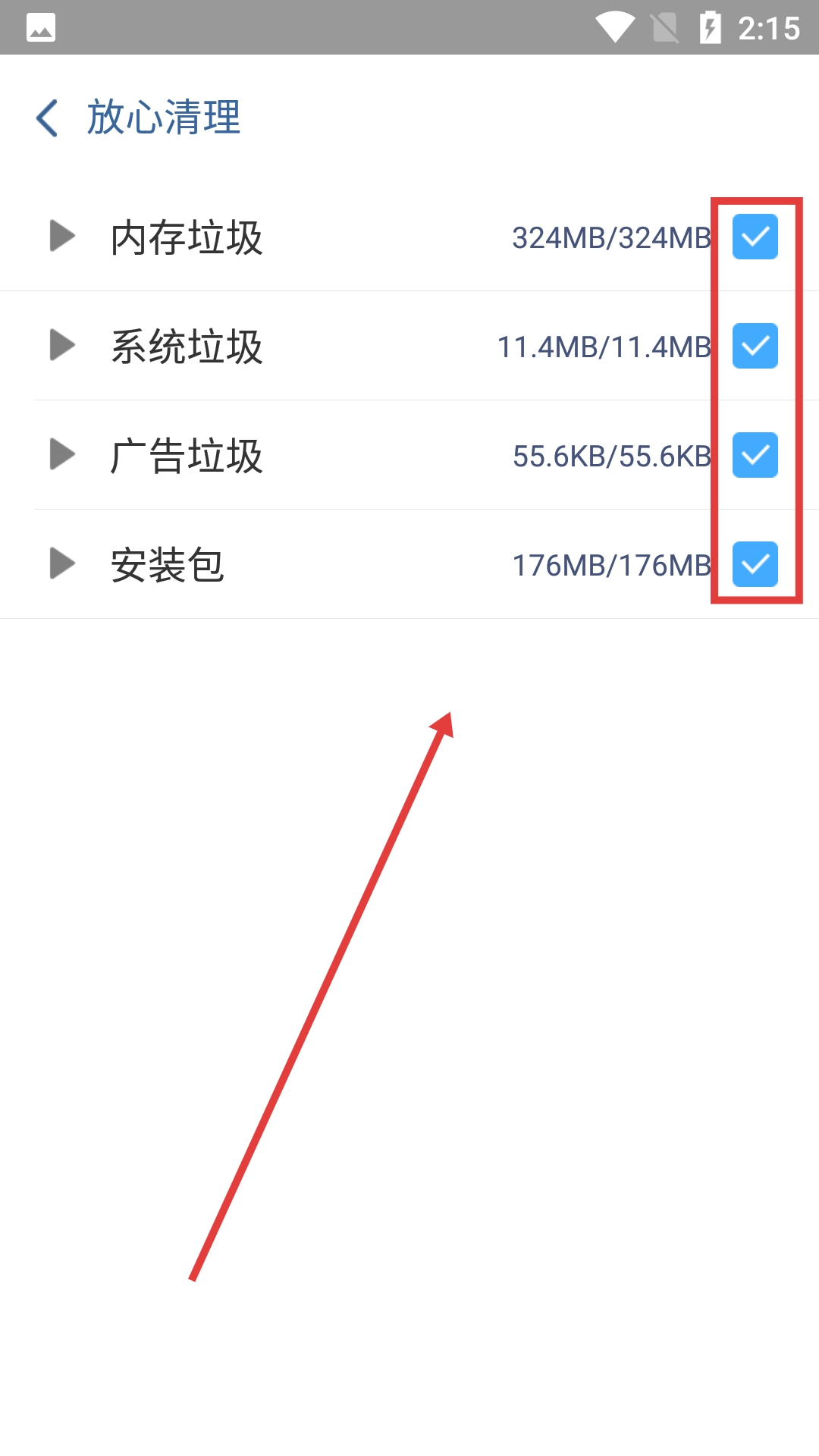Deselect the 安装包 checkbox

coord(755,564)
